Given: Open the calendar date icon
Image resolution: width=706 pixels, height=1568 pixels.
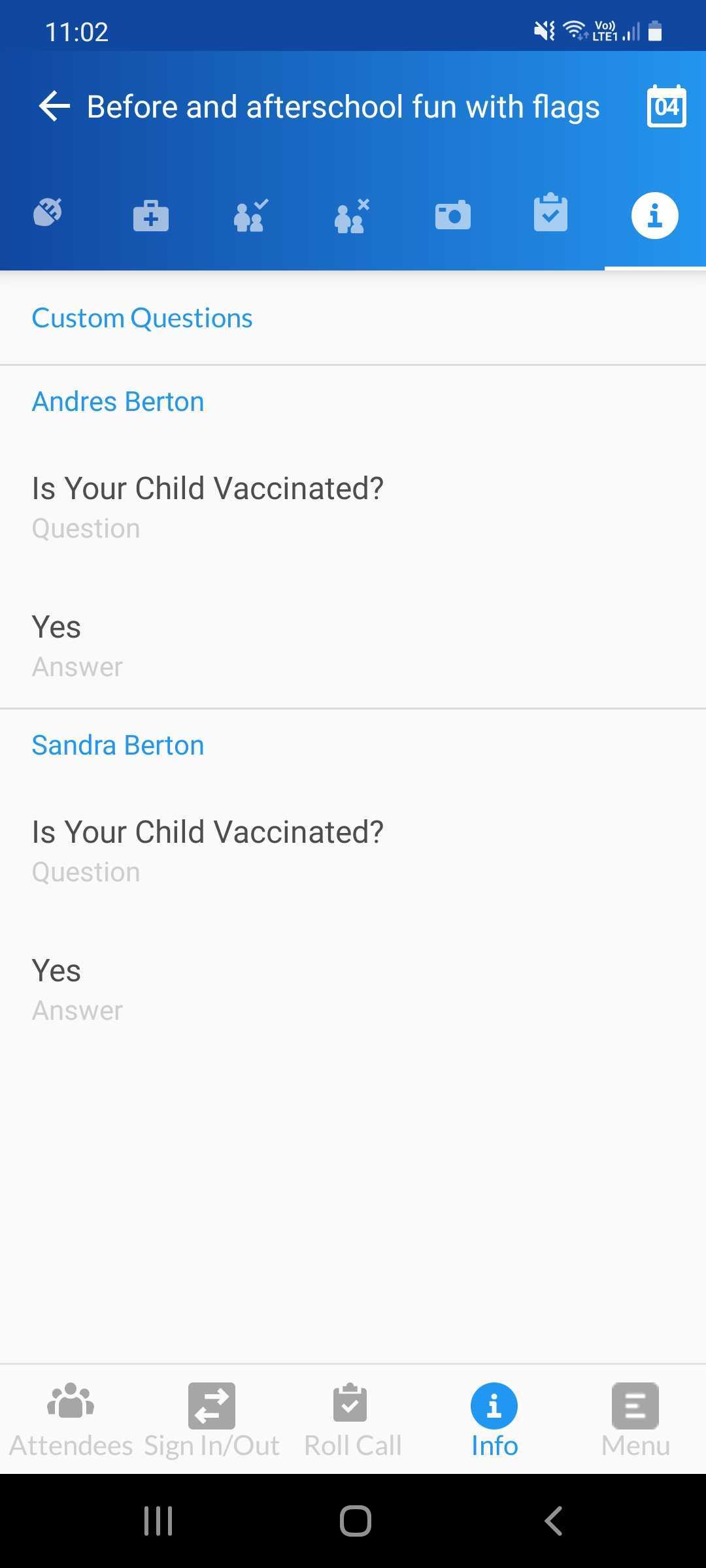Looking at the screenshot, I should coord(666,106).
